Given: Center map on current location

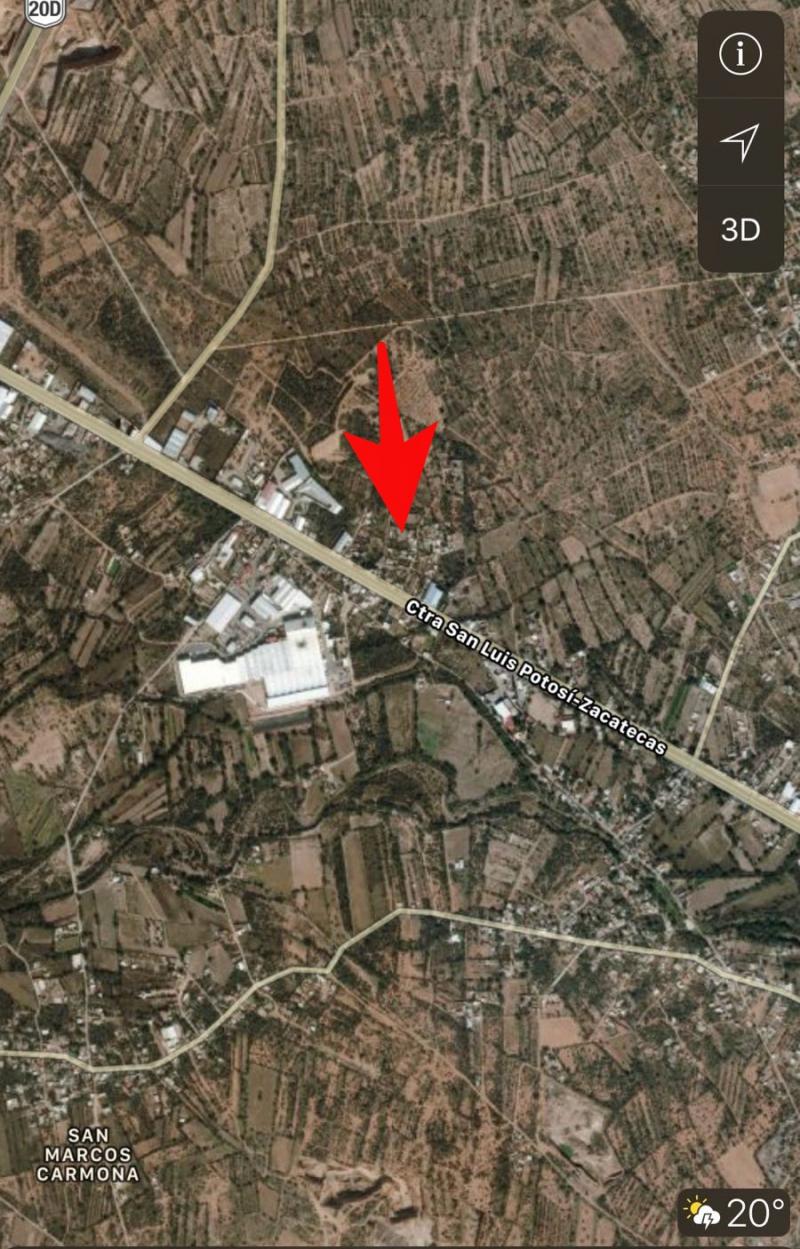Looking at the screenshot, I should coord(740,142).
